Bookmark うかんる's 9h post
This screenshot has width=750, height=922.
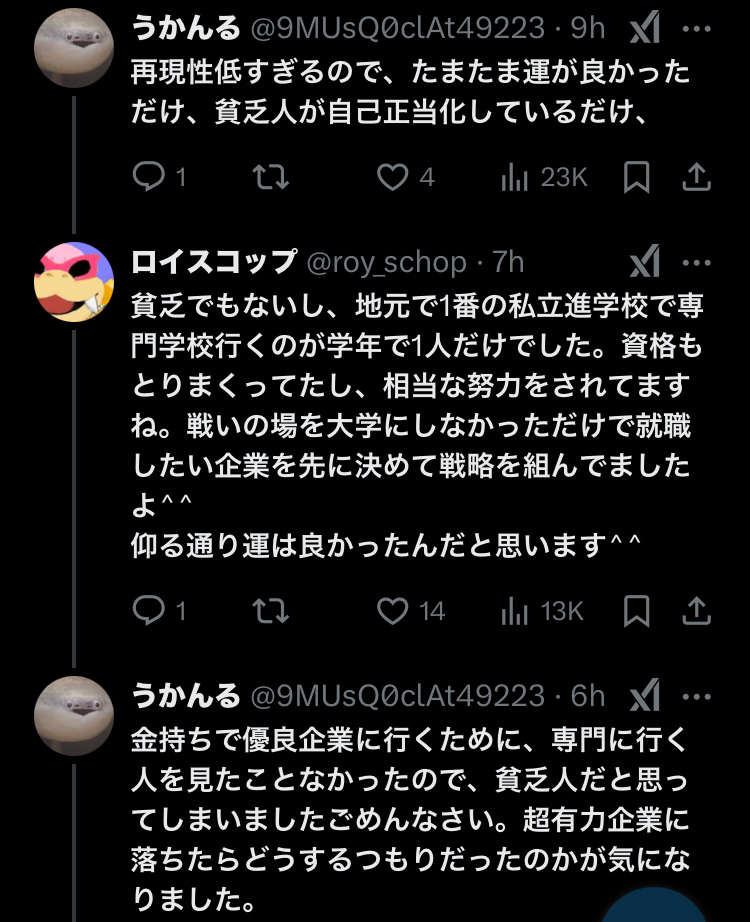point(637,178)
